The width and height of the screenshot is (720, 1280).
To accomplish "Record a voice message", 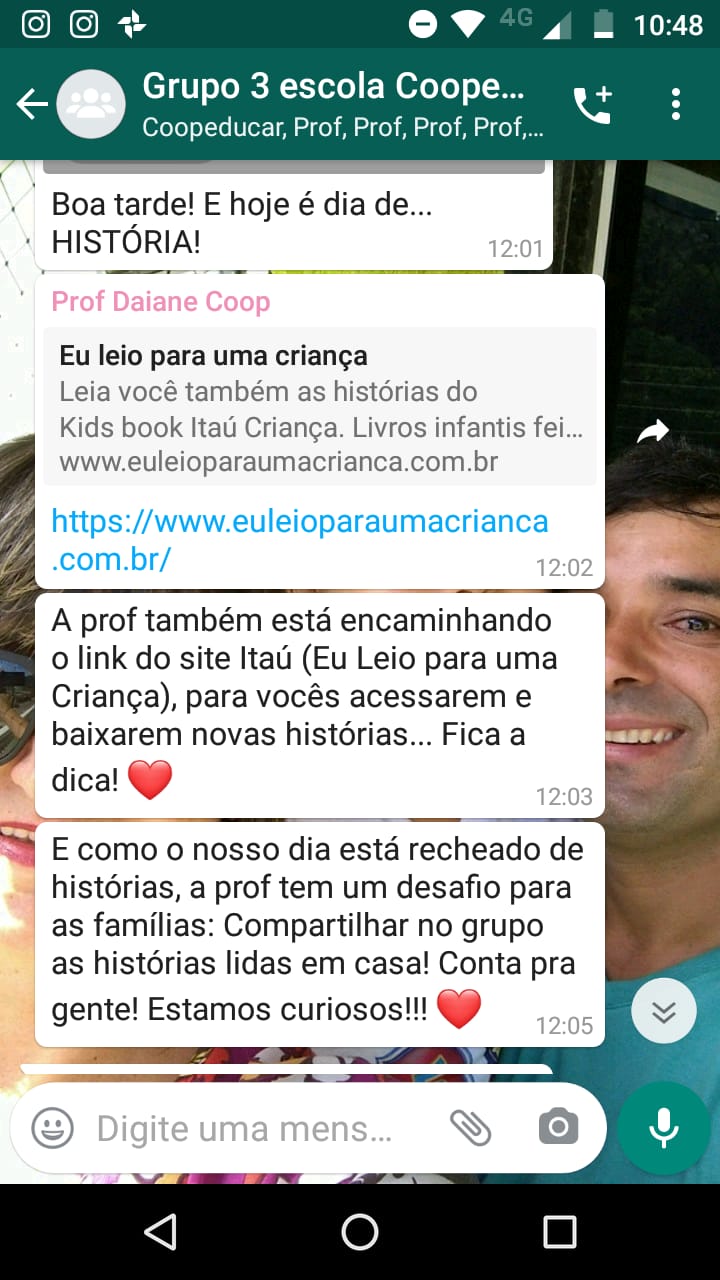I will pyautogui.click(x=664, y=1128).
